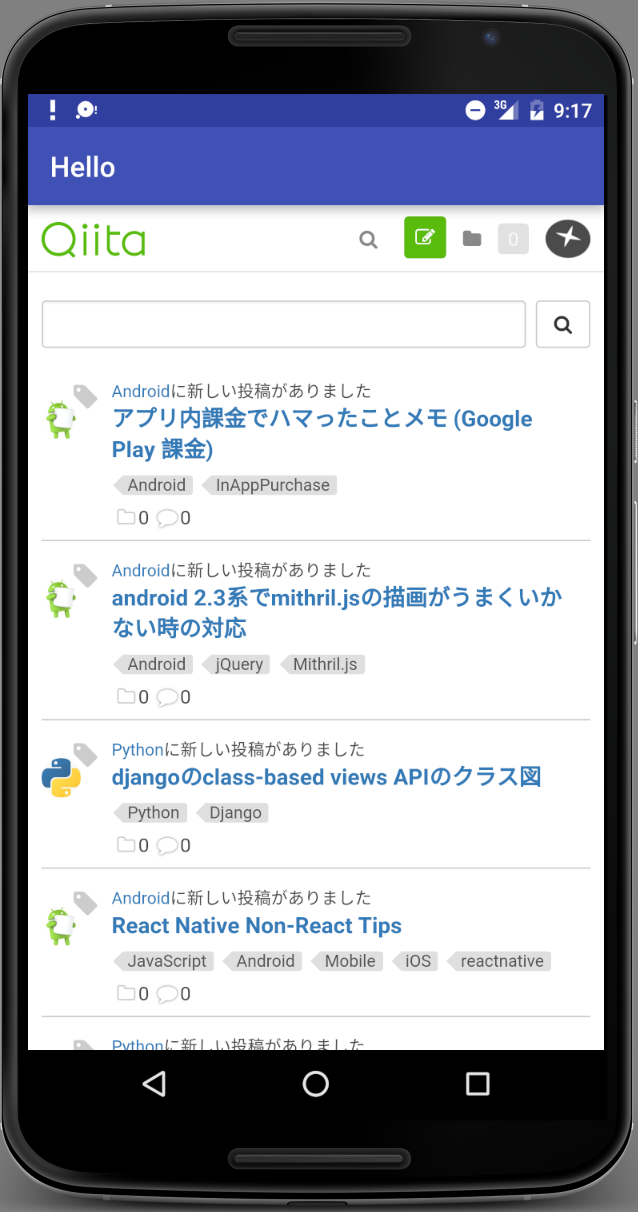Image resolution: width=638 pixels, height=1212 pixels.
Task: Go back with the system back button
Action: click(x=153, y=1084)
